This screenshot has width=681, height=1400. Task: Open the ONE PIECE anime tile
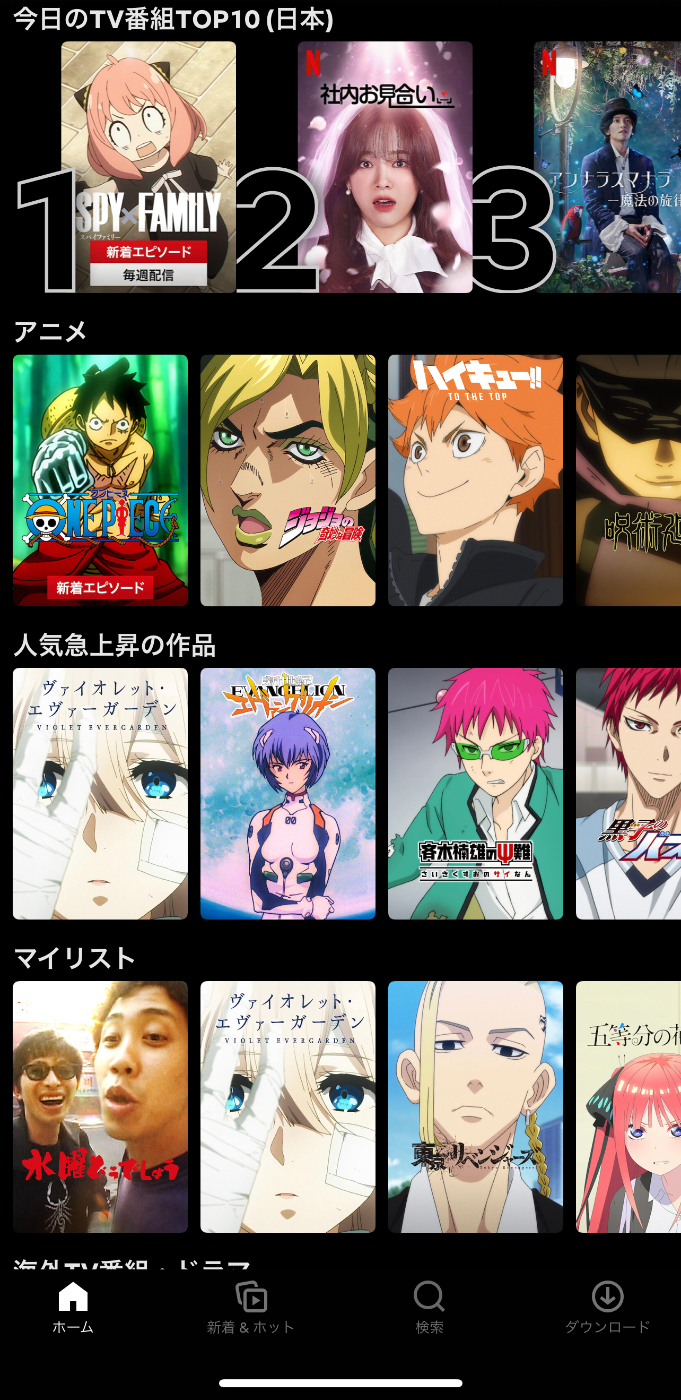[100, 480]
